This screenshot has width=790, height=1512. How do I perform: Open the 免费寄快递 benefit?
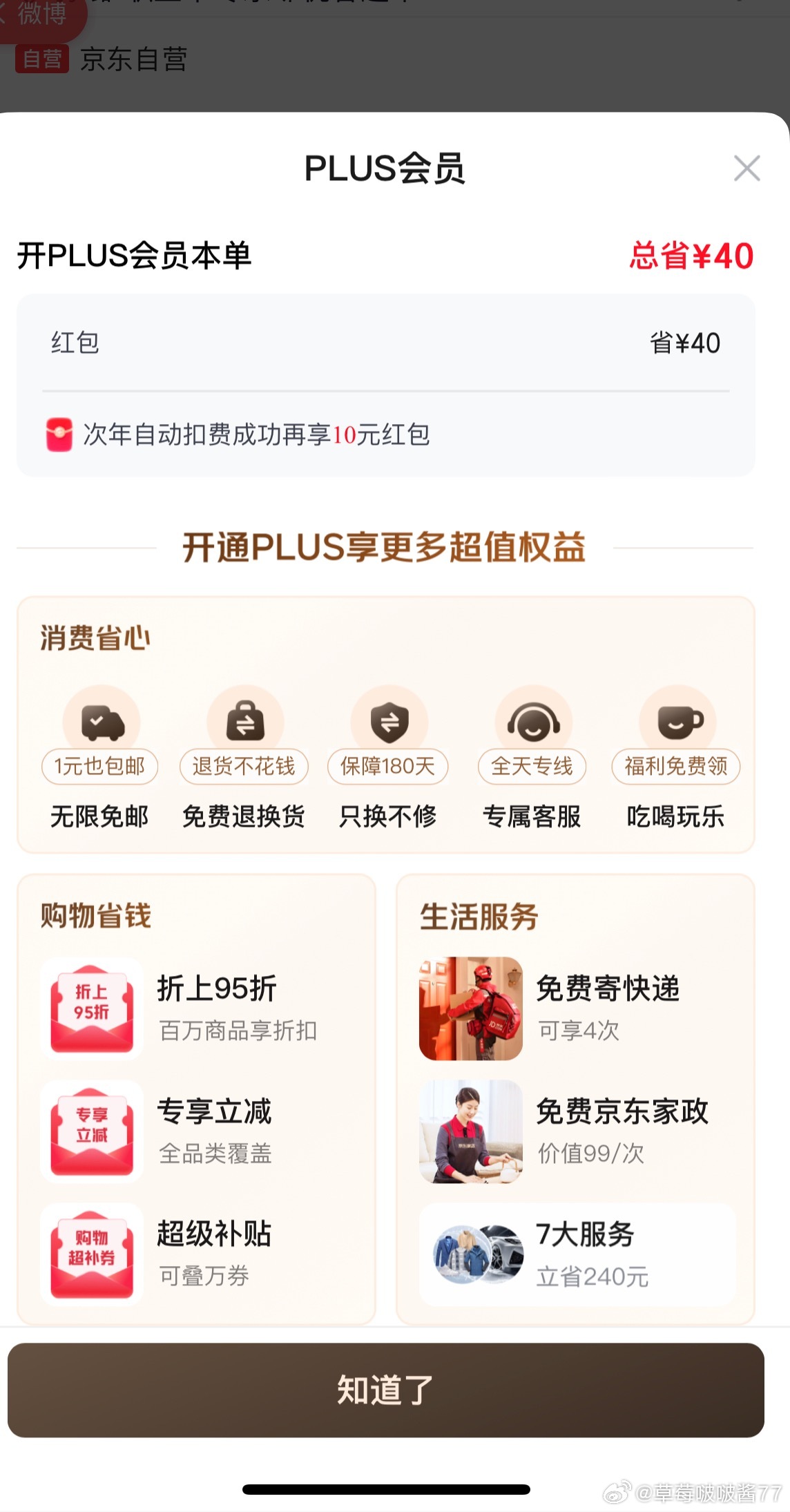click(x=576, y=1008)
